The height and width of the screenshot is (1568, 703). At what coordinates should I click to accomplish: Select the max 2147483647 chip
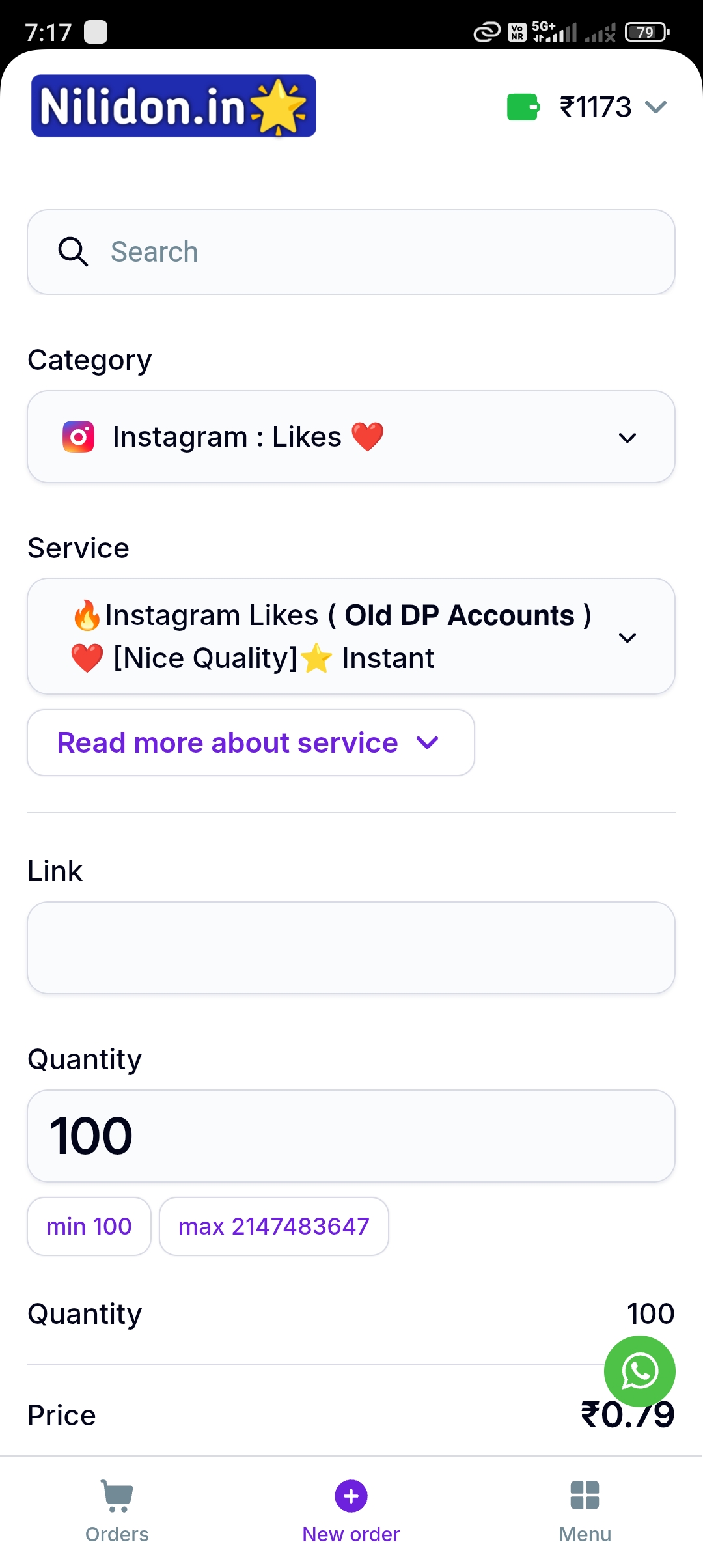(x=274, y=1226)
